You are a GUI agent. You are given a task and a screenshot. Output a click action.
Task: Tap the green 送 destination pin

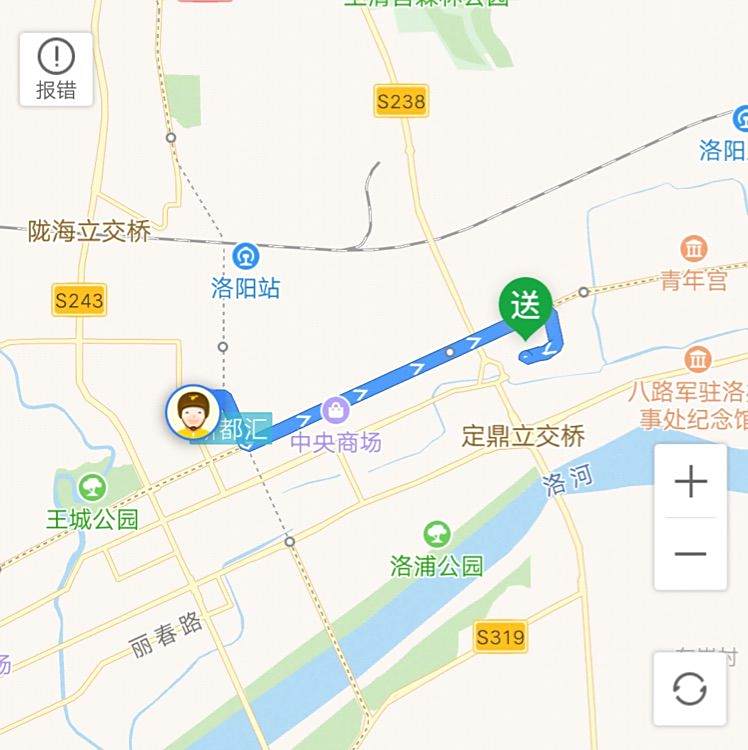click(x=526, y=305)
